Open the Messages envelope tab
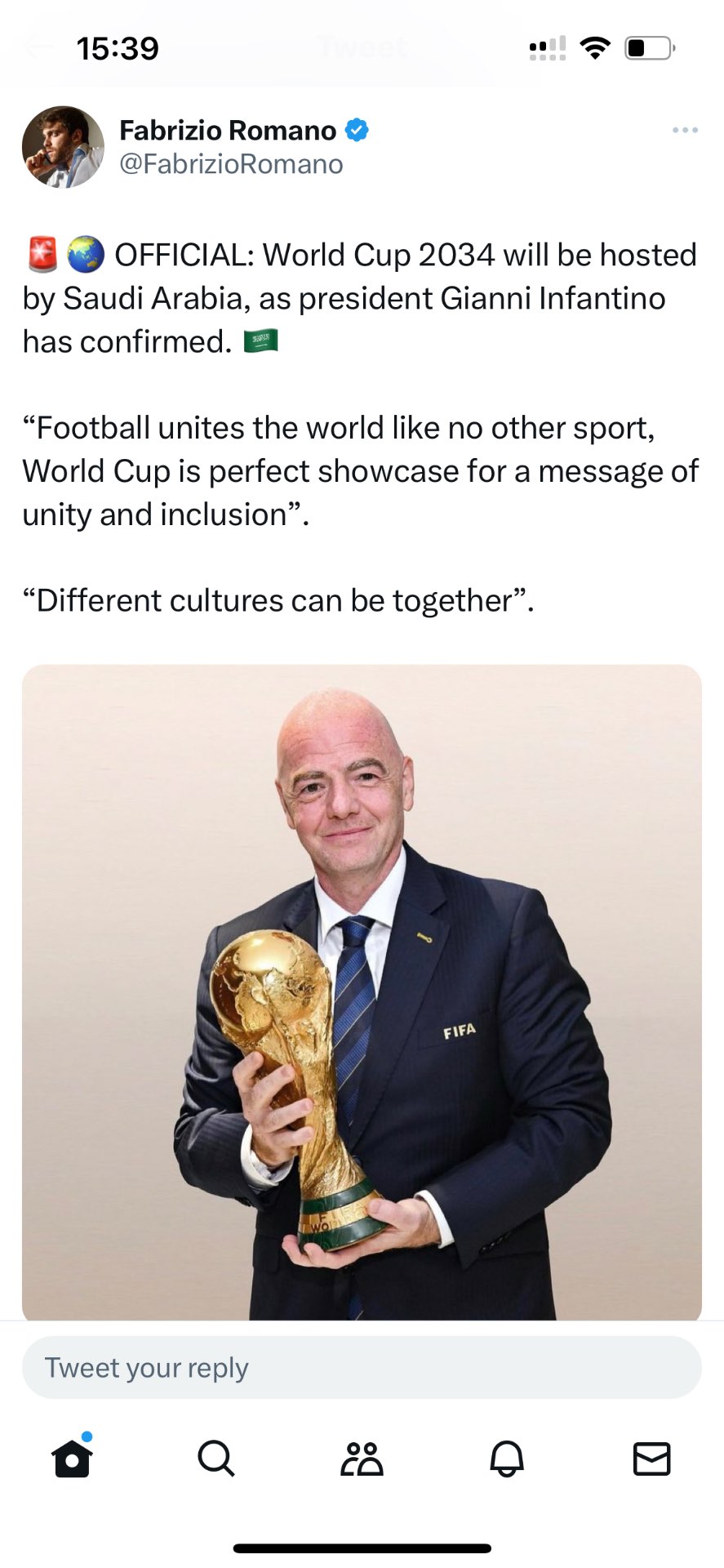724x1568 pixels. [x=651, y=1459]
